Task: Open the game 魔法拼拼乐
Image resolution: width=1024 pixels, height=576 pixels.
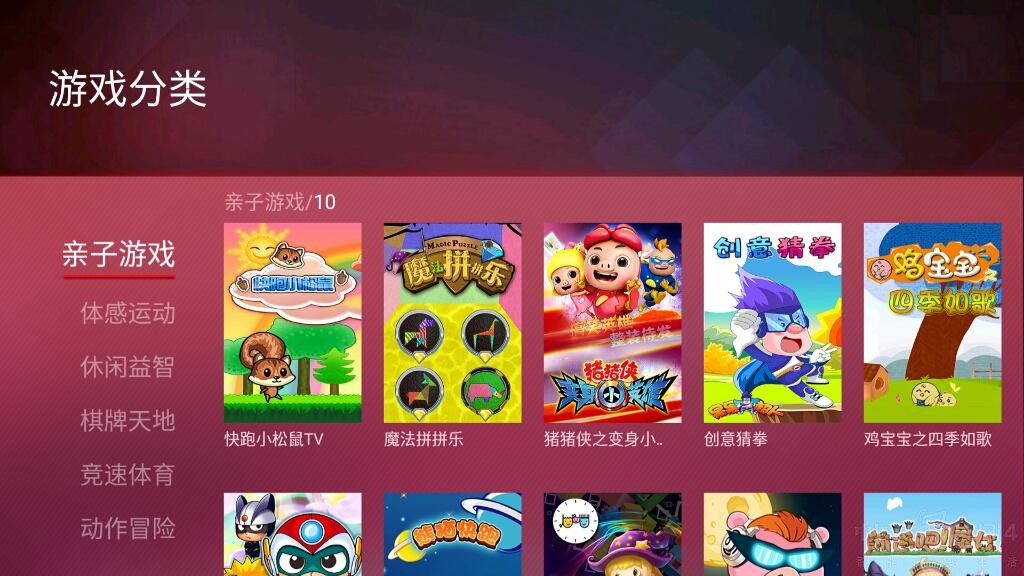Action: (452, 322)
